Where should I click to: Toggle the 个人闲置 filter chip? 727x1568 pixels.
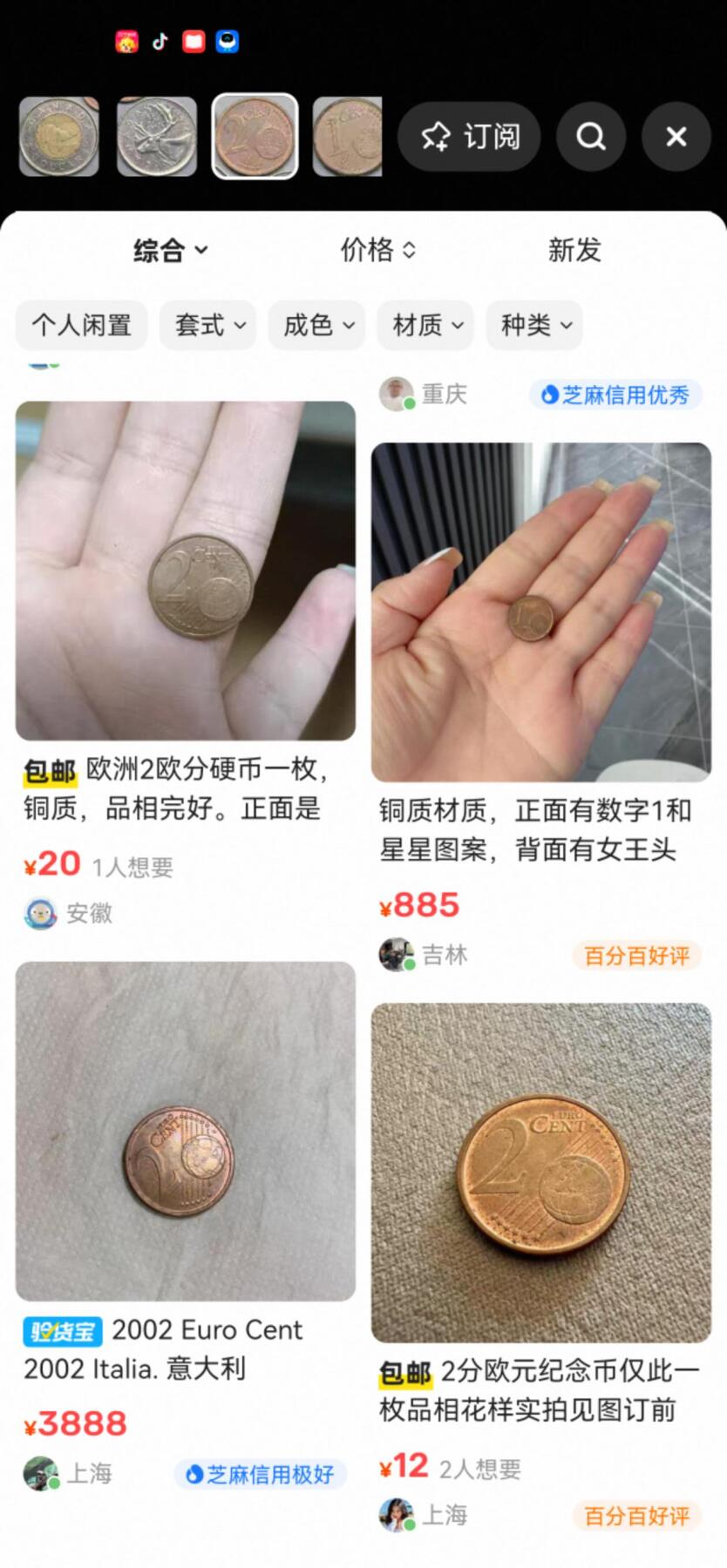pos(81,325)
